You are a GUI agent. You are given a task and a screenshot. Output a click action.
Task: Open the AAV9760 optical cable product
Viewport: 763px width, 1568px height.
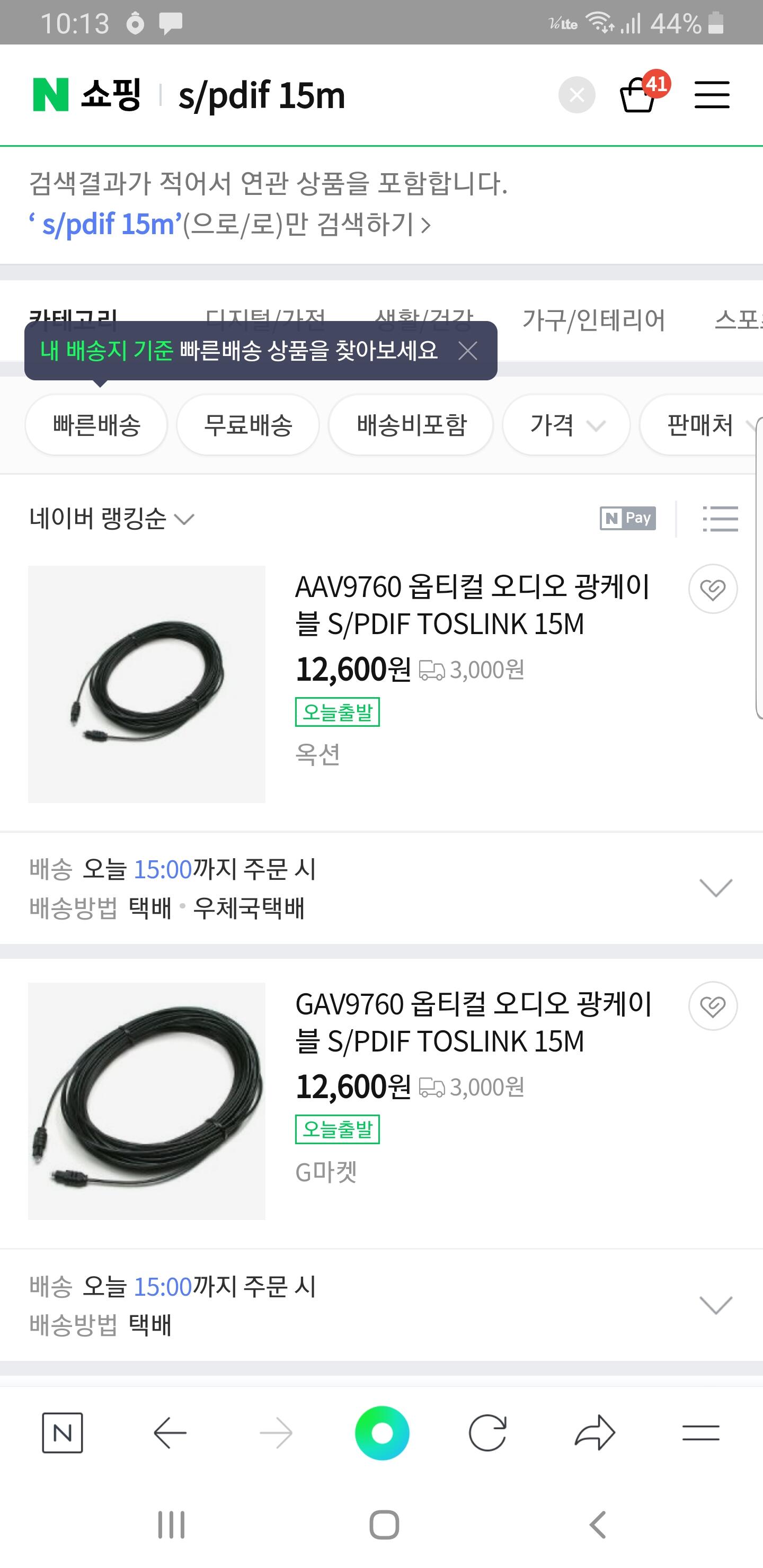point(472,605)
